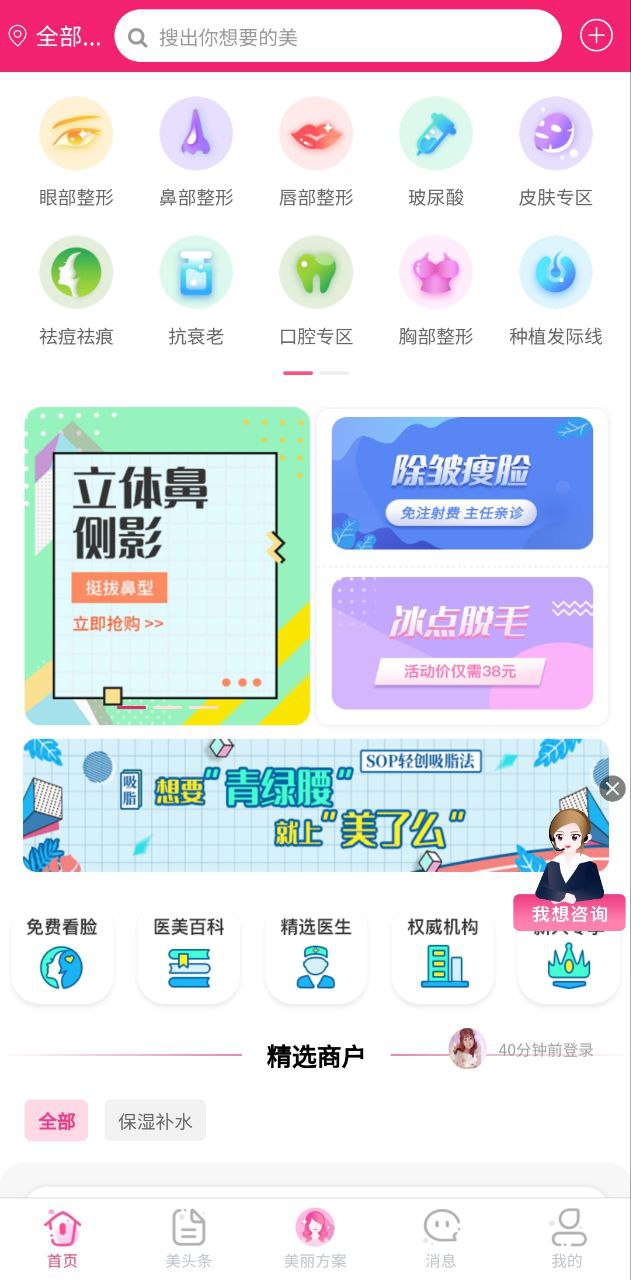Screen dimensions: 631x1280
Task: Open the 除皱瘦脸 promotion card
Action: coord(462,483)
